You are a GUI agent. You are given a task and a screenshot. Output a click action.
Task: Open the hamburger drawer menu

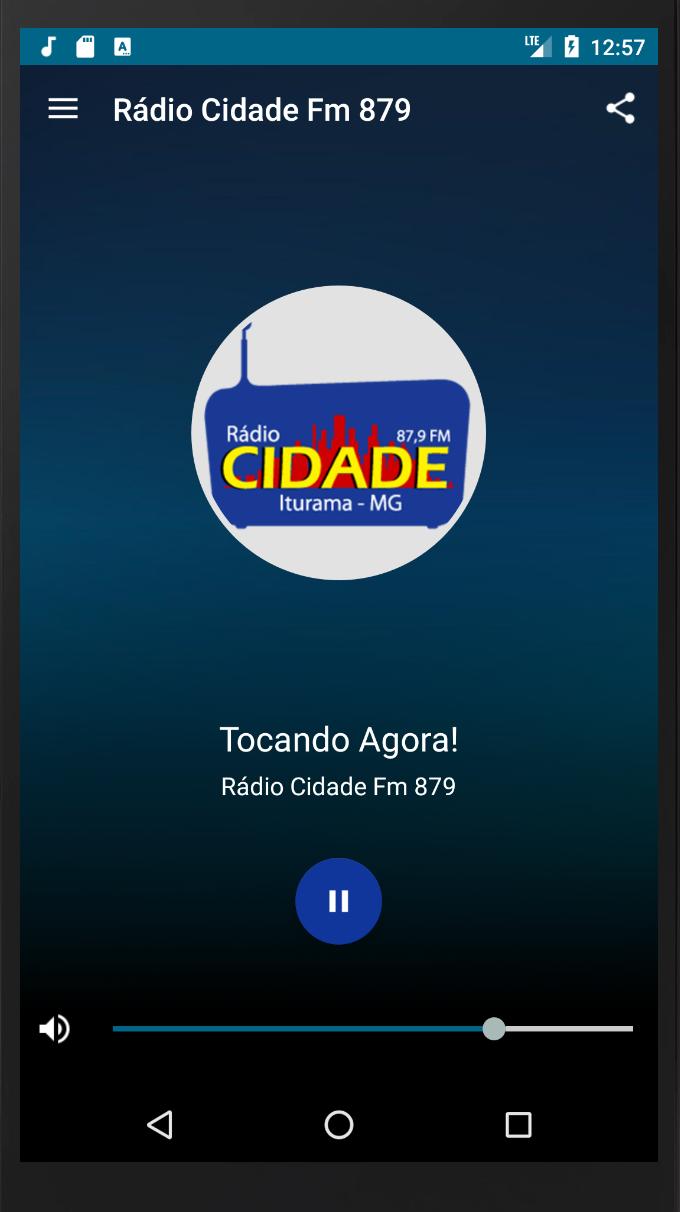pos(63,109)
